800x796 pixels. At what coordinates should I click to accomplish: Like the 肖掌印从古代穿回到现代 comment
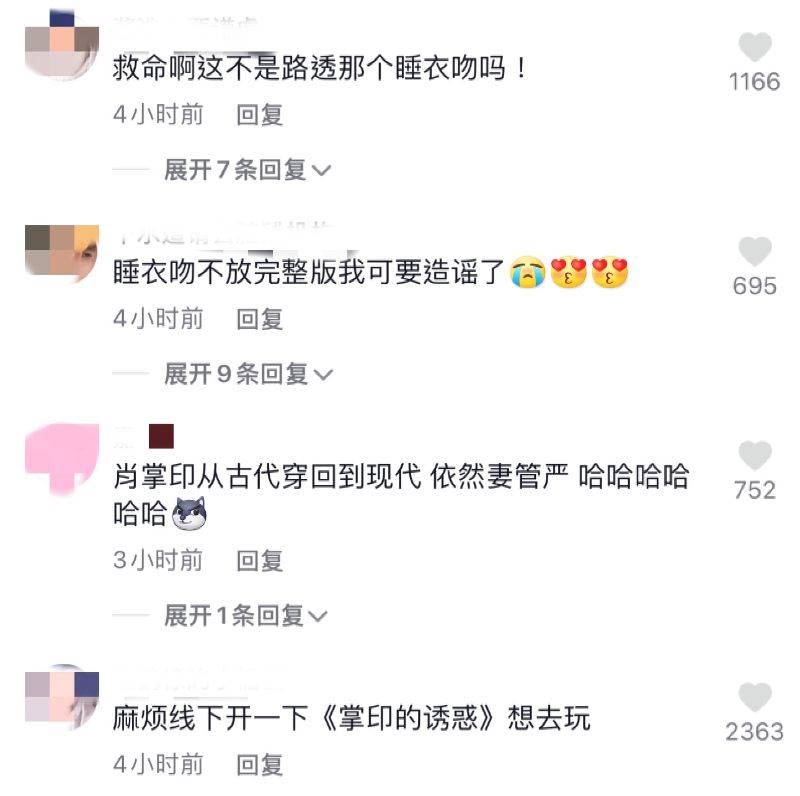click(x=755, y=456)
